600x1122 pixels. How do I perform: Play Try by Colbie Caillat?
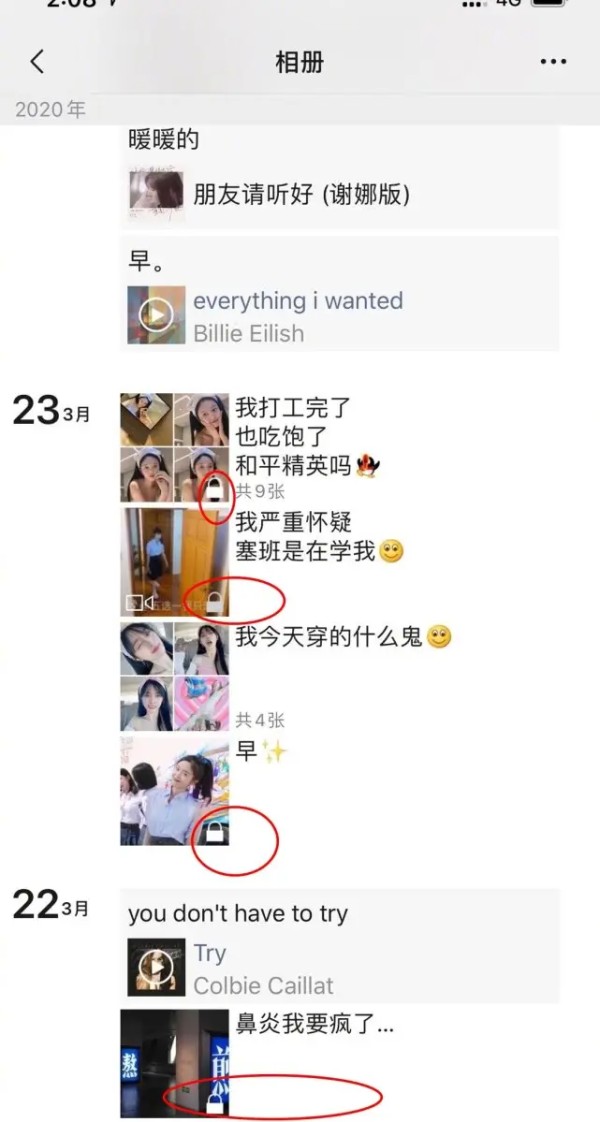click(156, 967)
